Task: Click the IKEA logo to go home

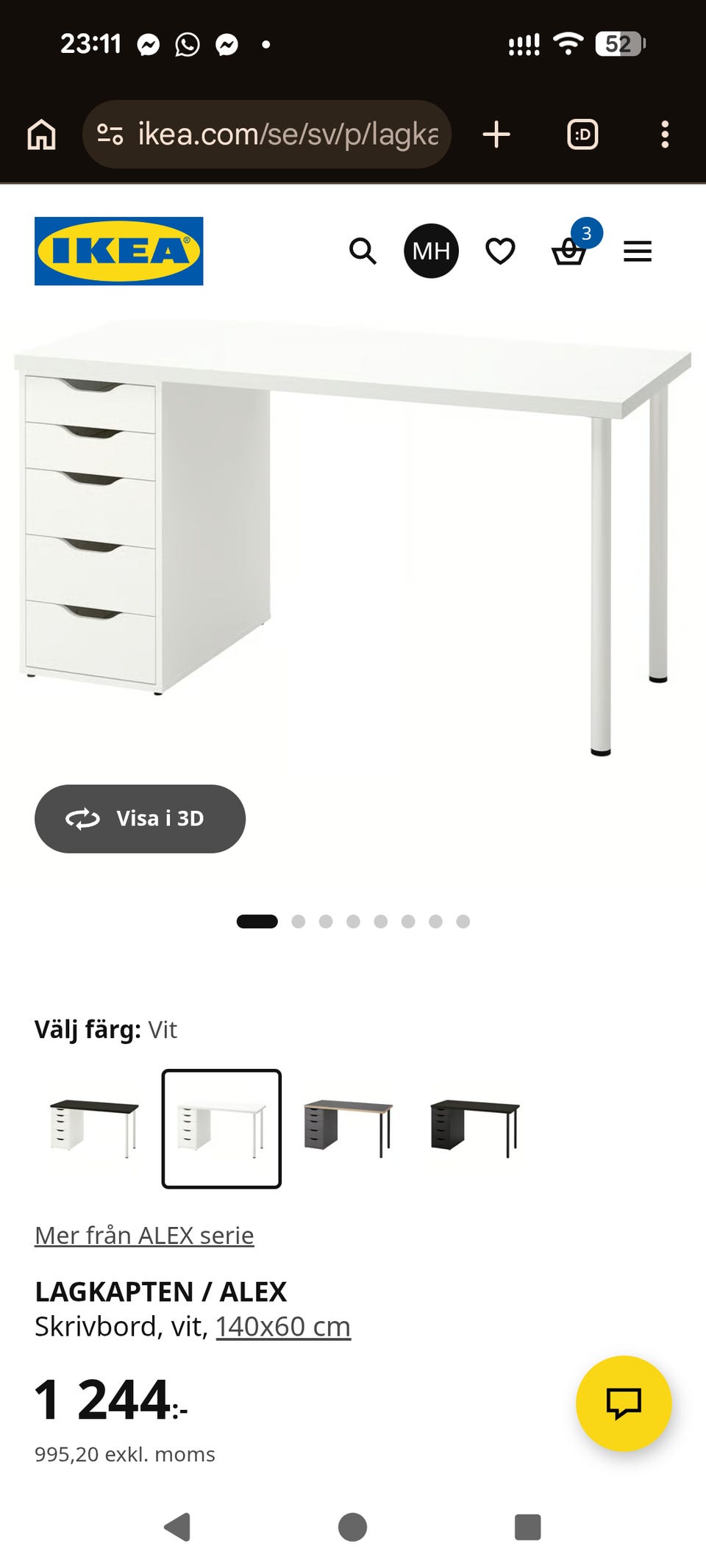Action: 118,250
